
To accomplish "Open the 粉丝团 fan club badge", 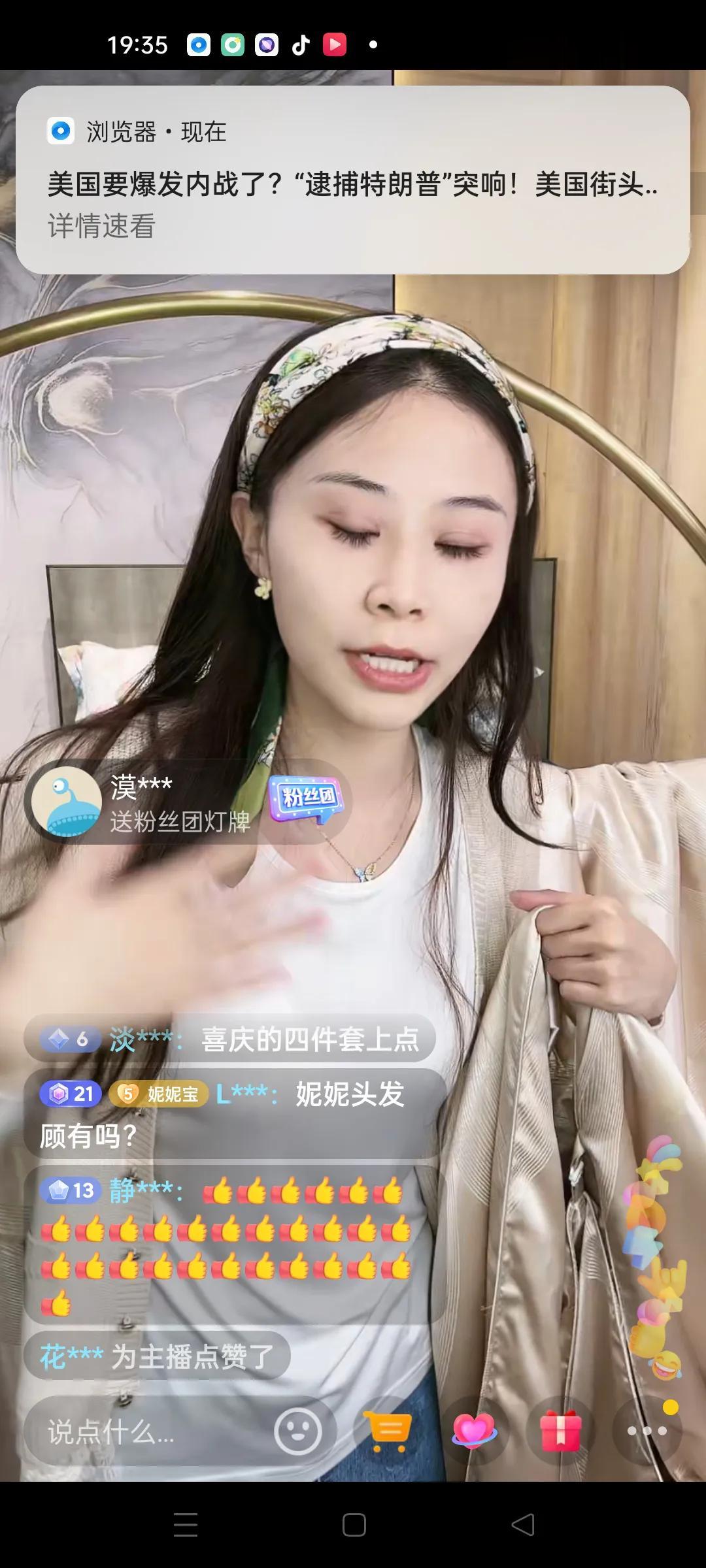I will (x=307, y=798).
